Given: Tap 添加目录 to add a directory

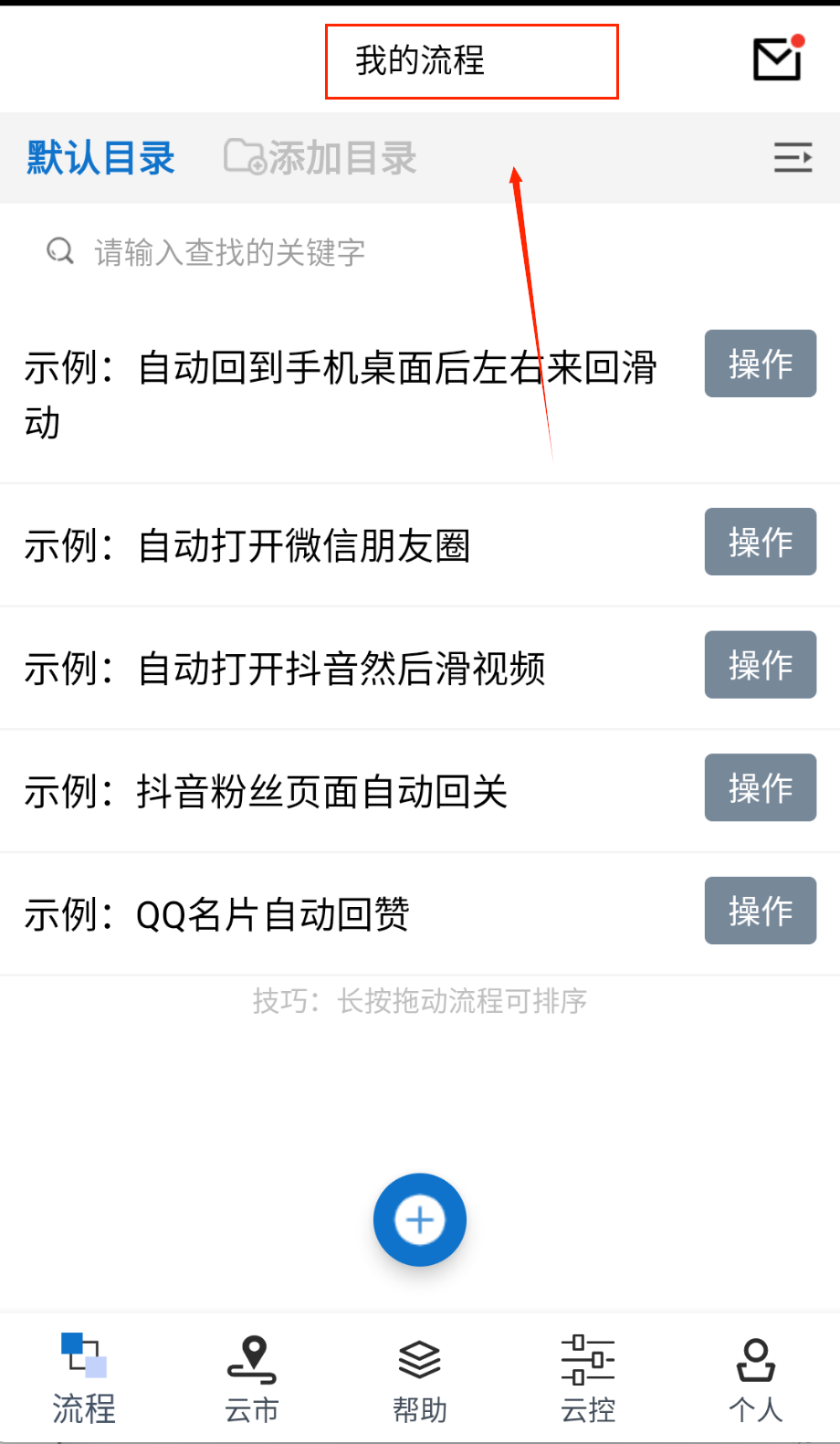Looking at the screenshot, I should [x=320, y=158].
